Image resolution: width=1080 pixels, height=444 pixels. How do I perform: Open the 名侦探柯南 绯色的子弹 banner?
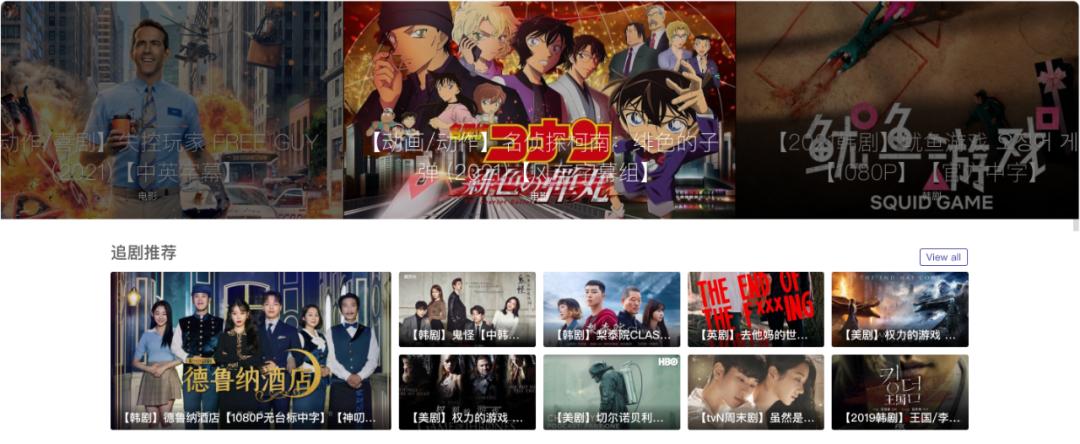(539, 110)
